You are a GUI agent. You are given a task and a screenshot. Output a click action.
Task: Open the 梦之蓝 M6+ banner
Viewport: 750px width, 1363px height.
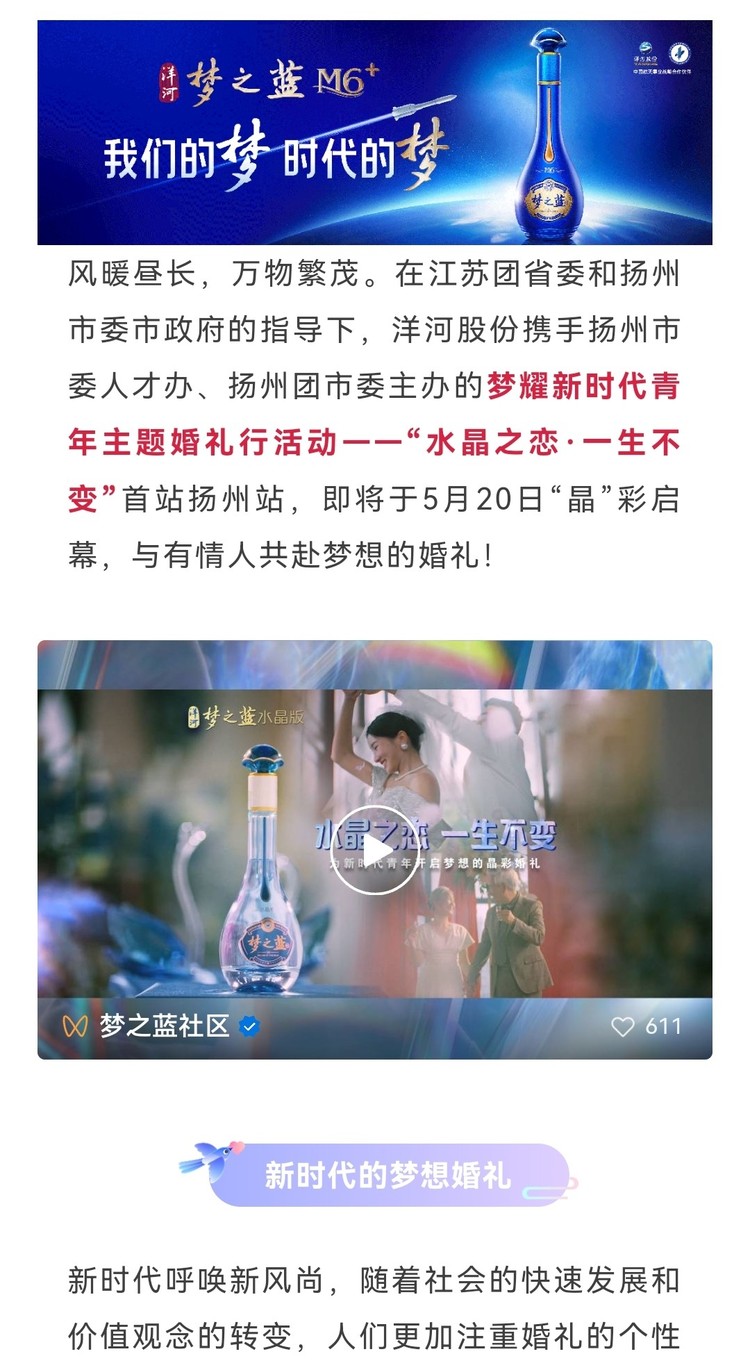pyautogui.click(x=375, y=132)
